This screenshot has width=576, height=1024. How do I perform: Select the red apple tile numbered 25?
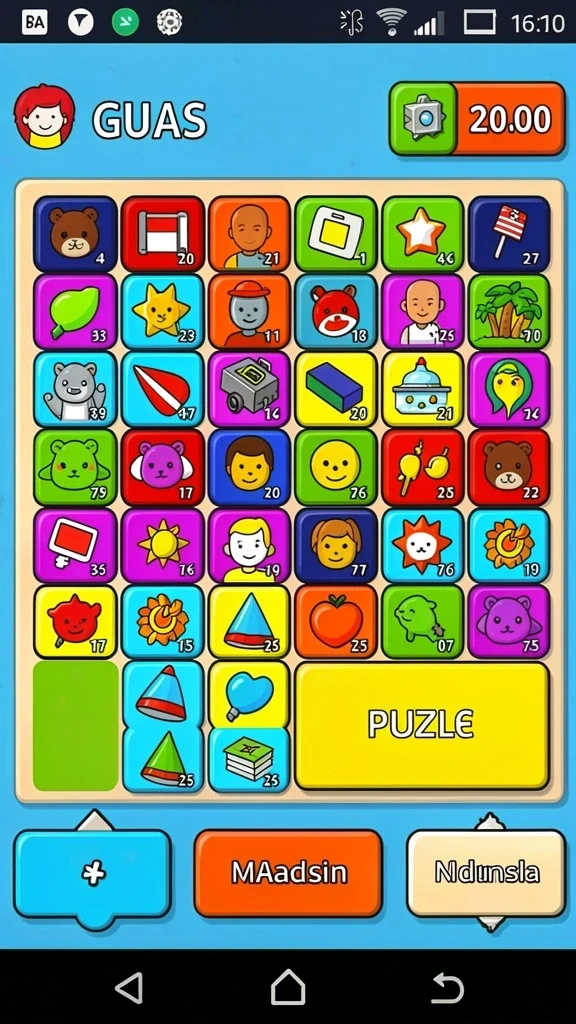tap(336, 622)
